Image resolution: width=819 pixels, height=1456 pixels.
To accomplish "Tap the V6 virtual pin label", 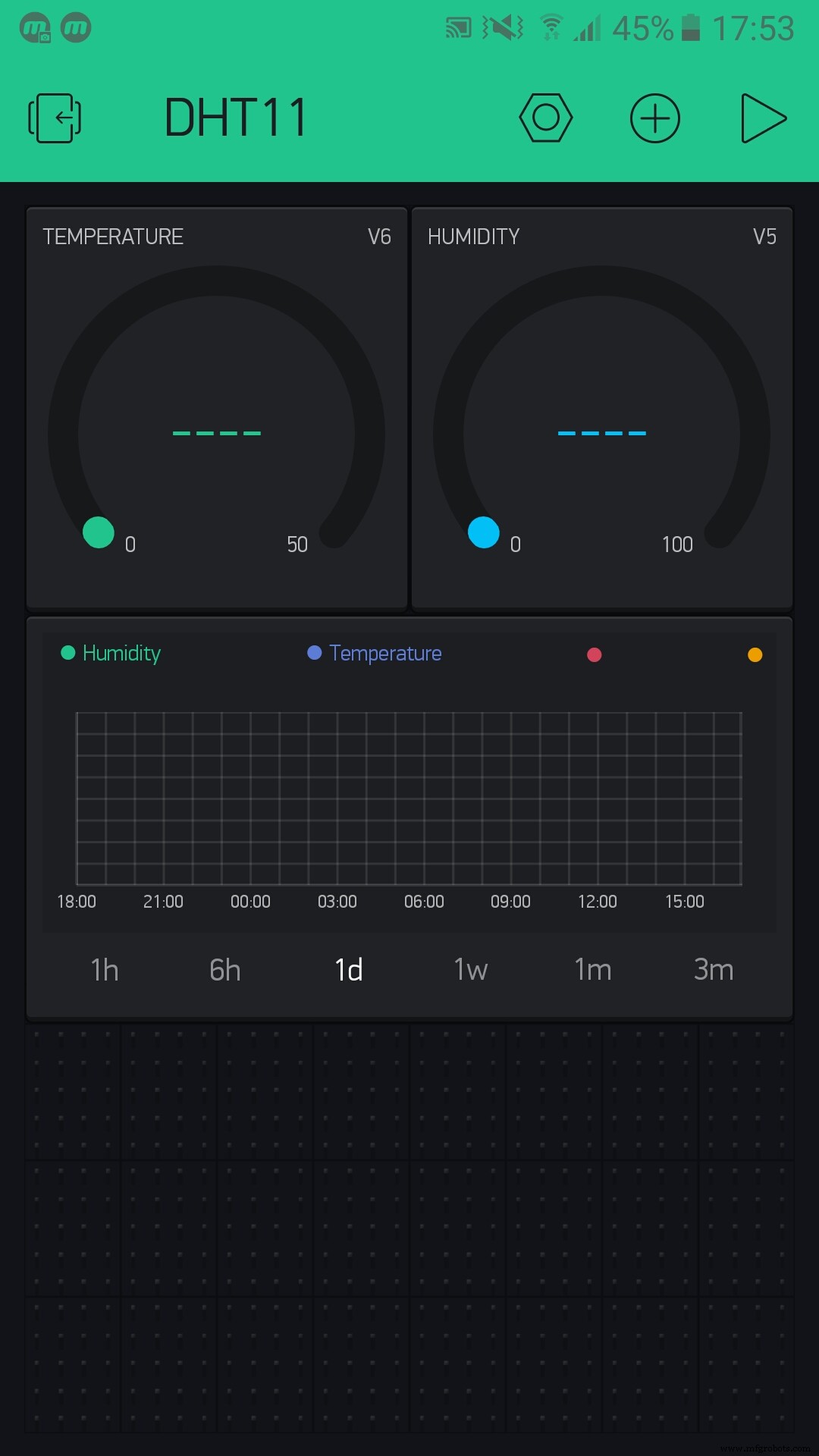I will click(378, 237).
